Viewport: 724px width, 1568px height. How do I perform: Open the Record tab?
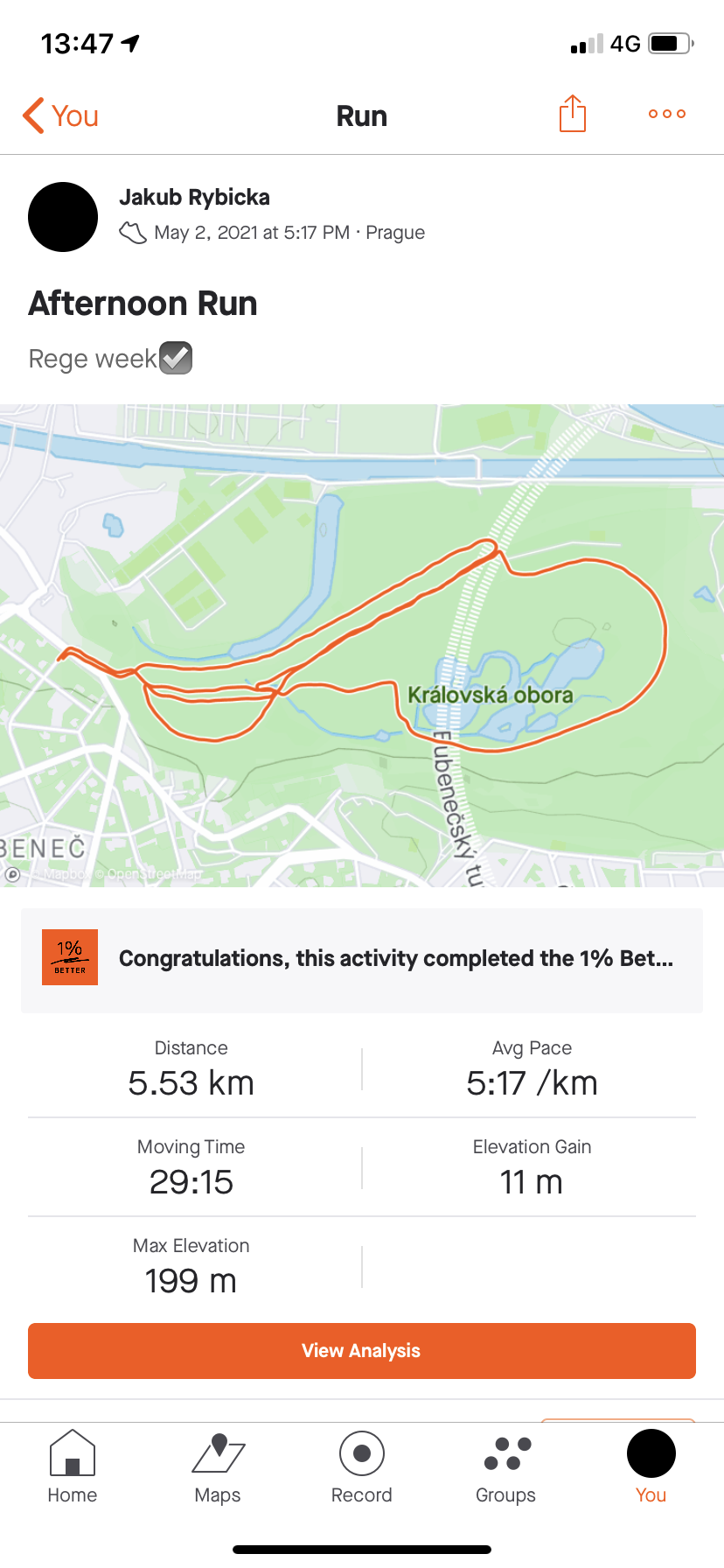coord(362,1466)
